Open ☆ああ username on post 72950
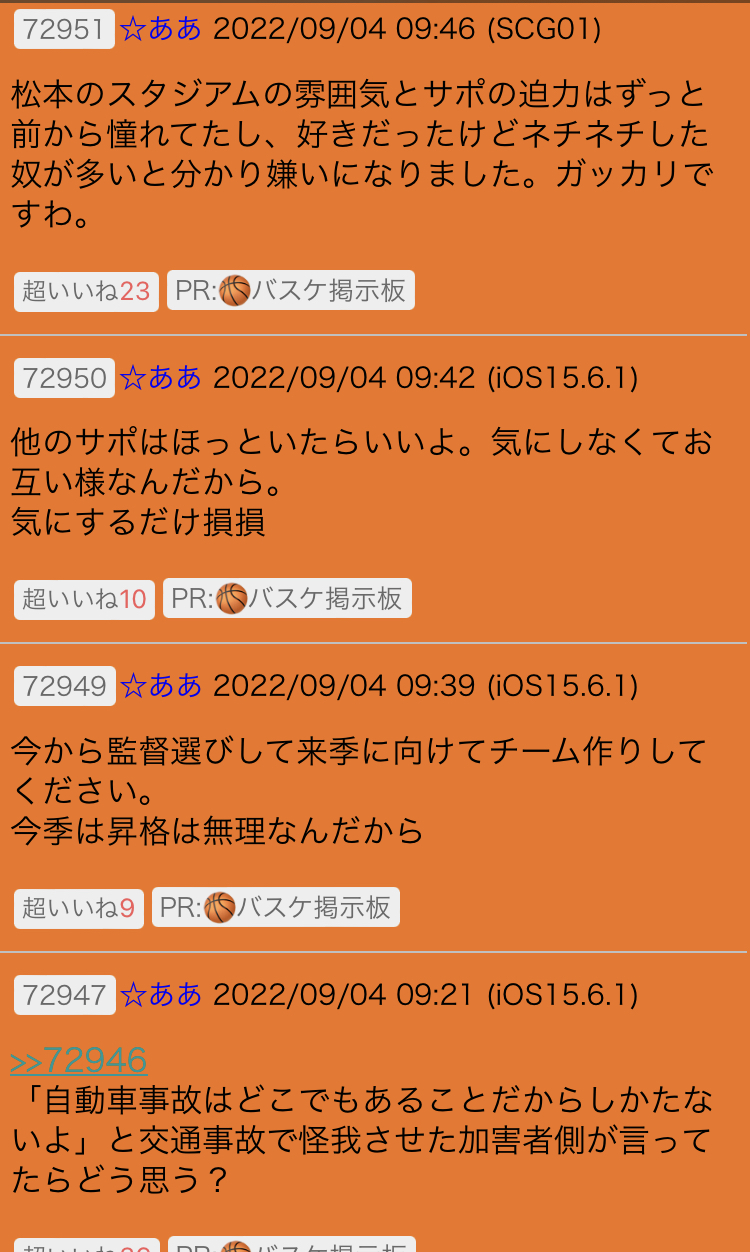 (x=160, y=378)
